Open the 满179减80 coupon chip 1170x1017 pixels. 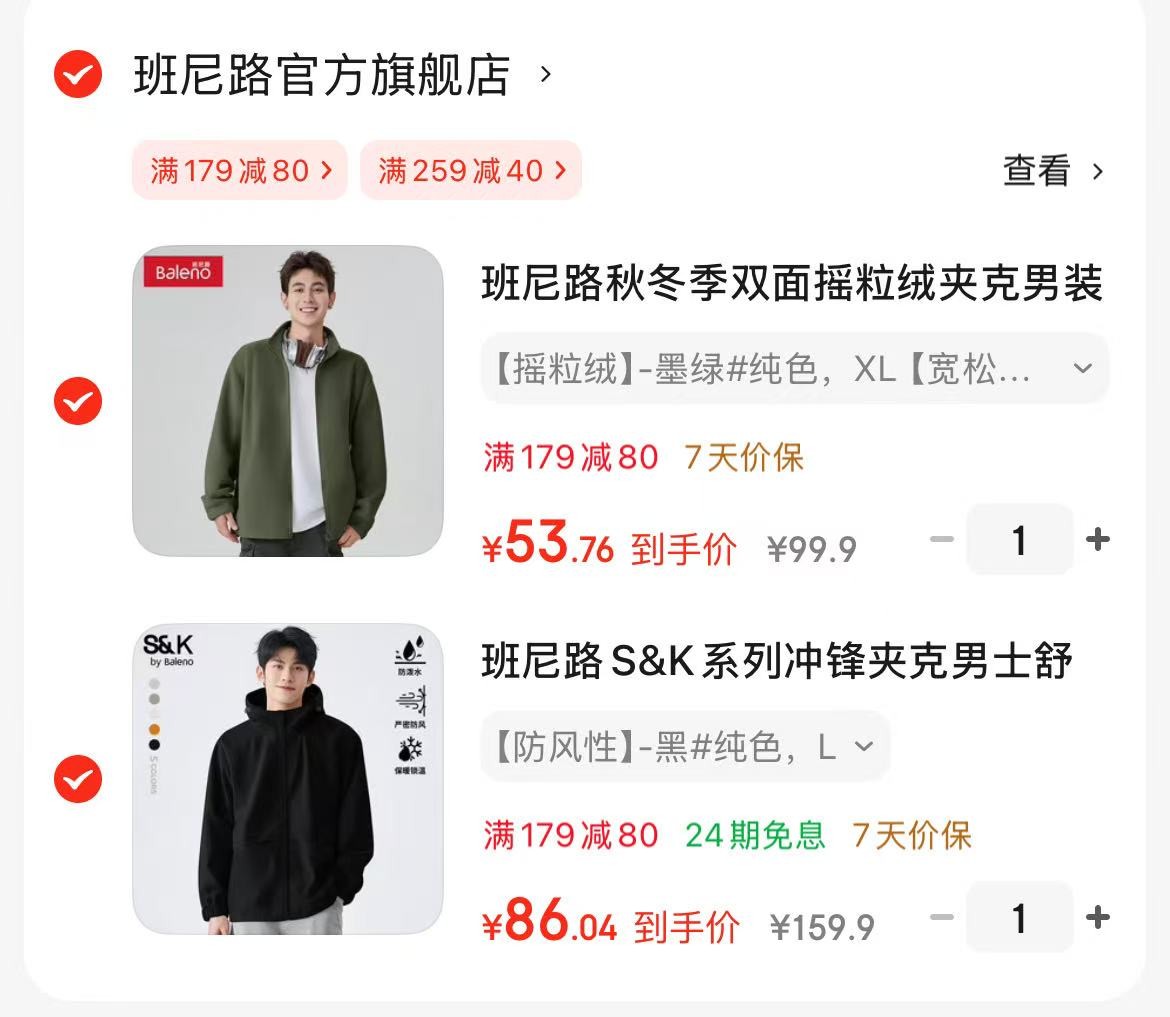tap(240, 171)
